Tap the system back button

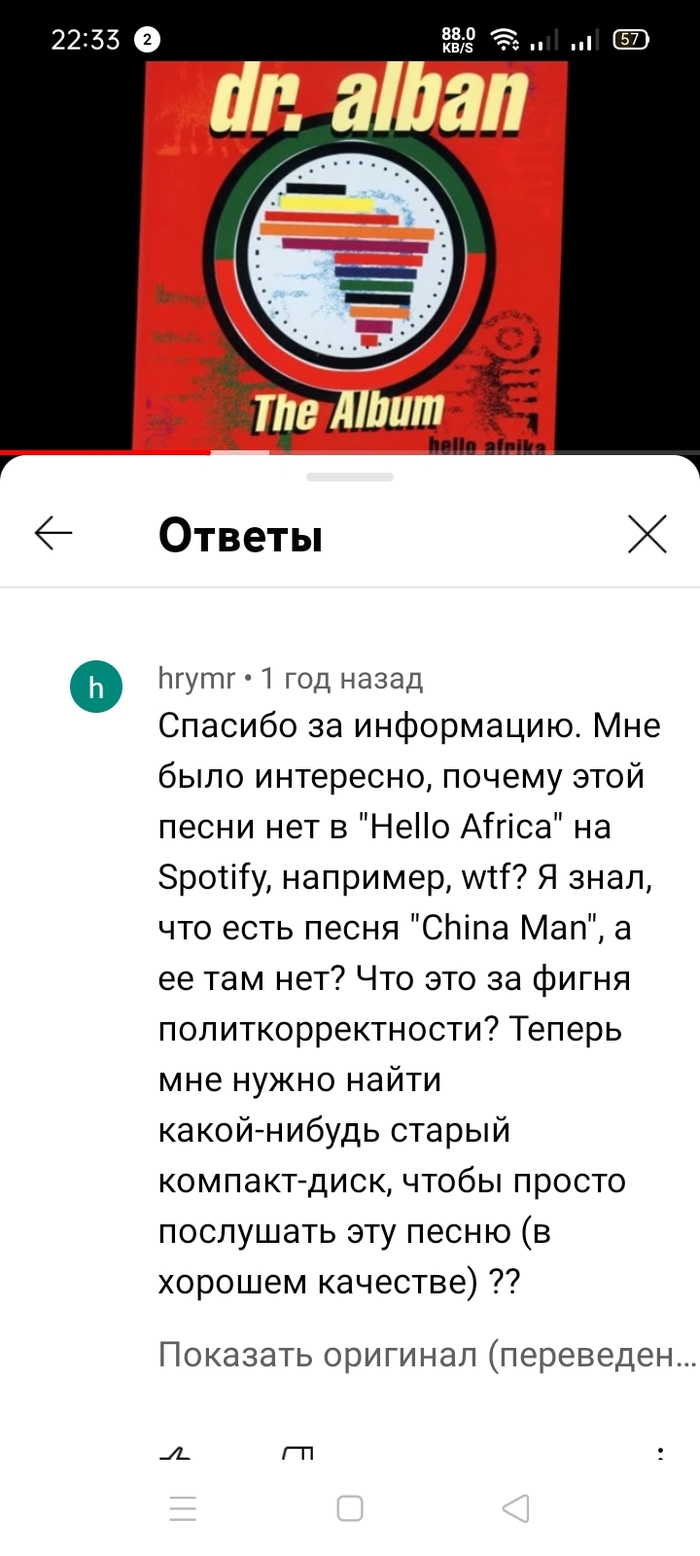click(515, 1508)
